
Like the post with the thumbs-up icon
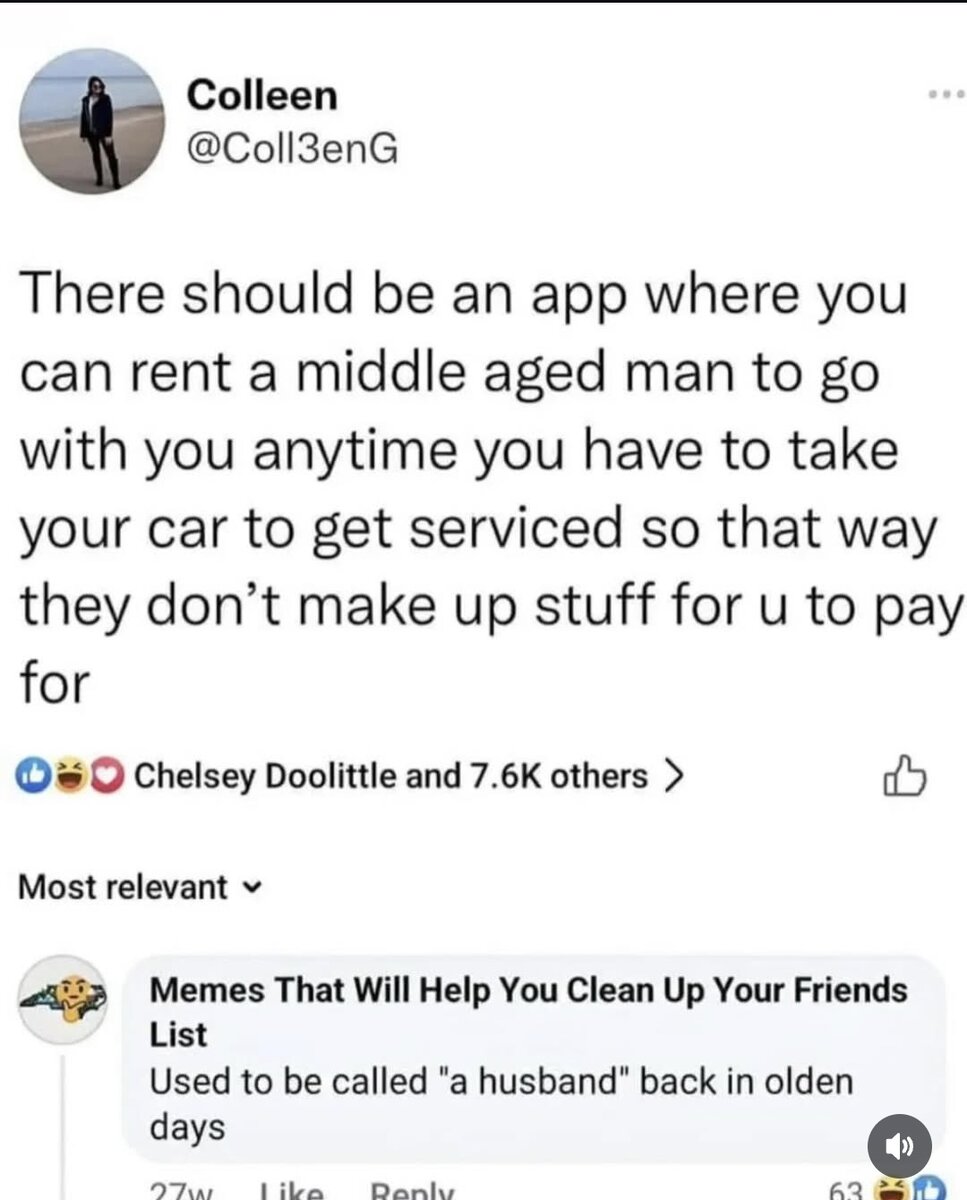coord(905,777)
